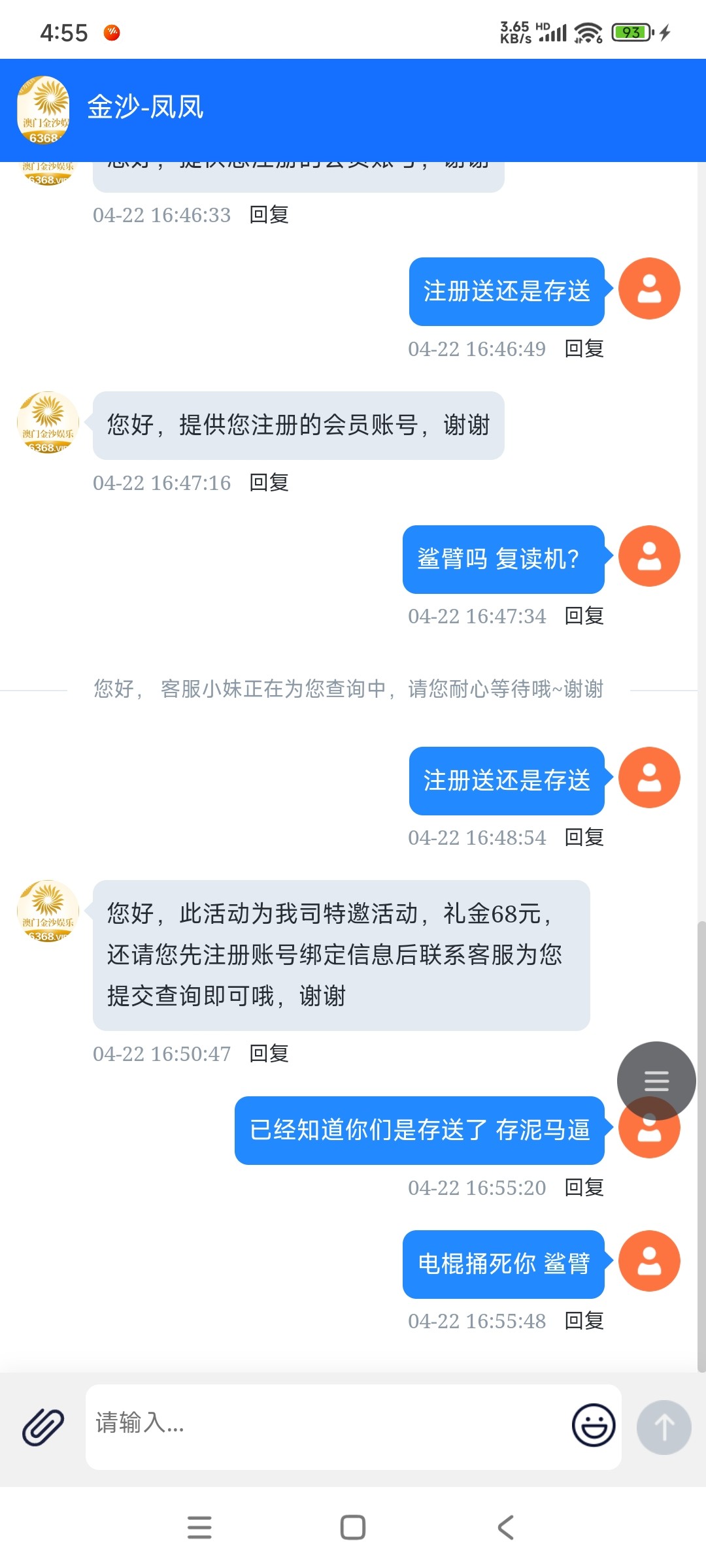Tap 回复 under the 16:55:20 message
Image resolution: width=706 pixels, height=1568 pixels.
pyautogui.click(x=584, y=1187)
